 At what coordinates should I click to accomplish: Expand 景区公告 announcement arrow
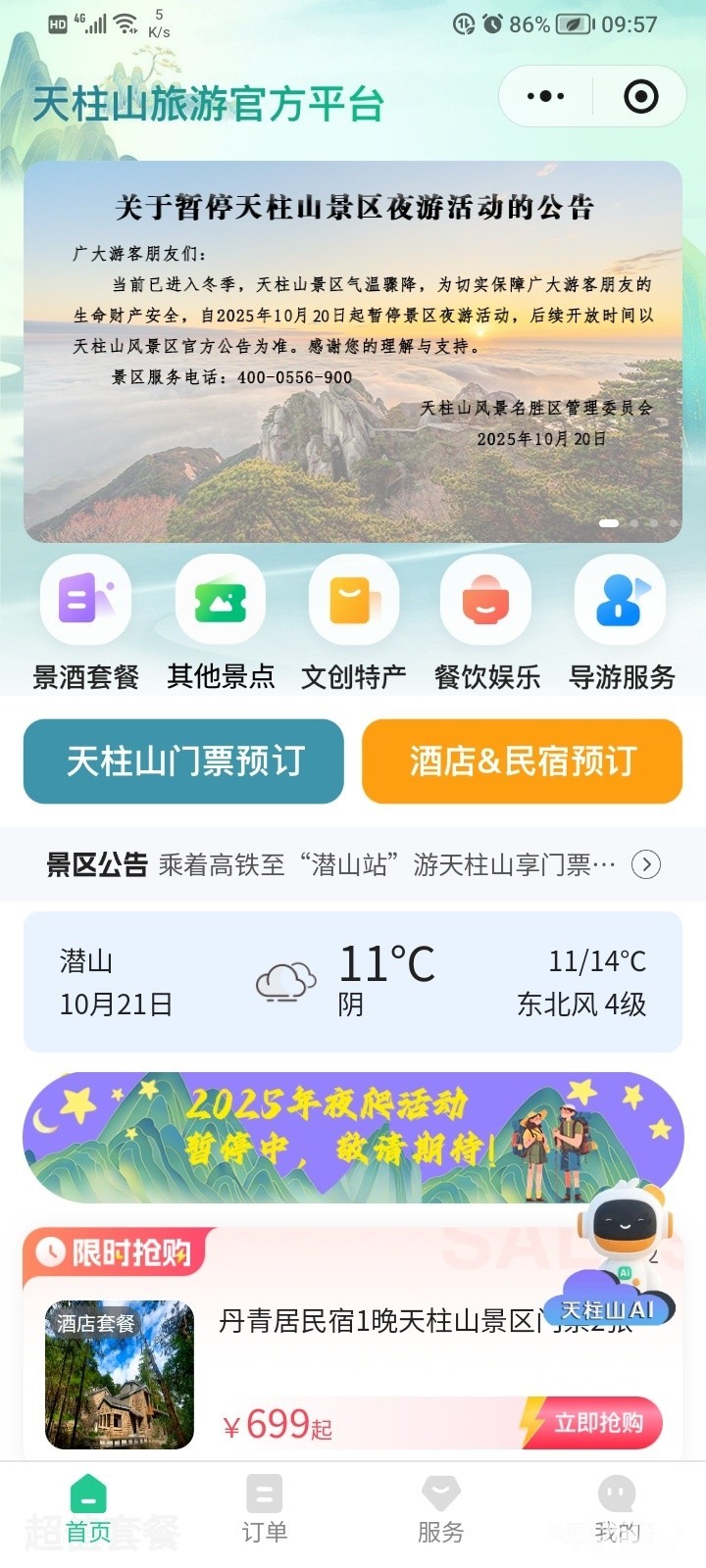click(645, 864)
